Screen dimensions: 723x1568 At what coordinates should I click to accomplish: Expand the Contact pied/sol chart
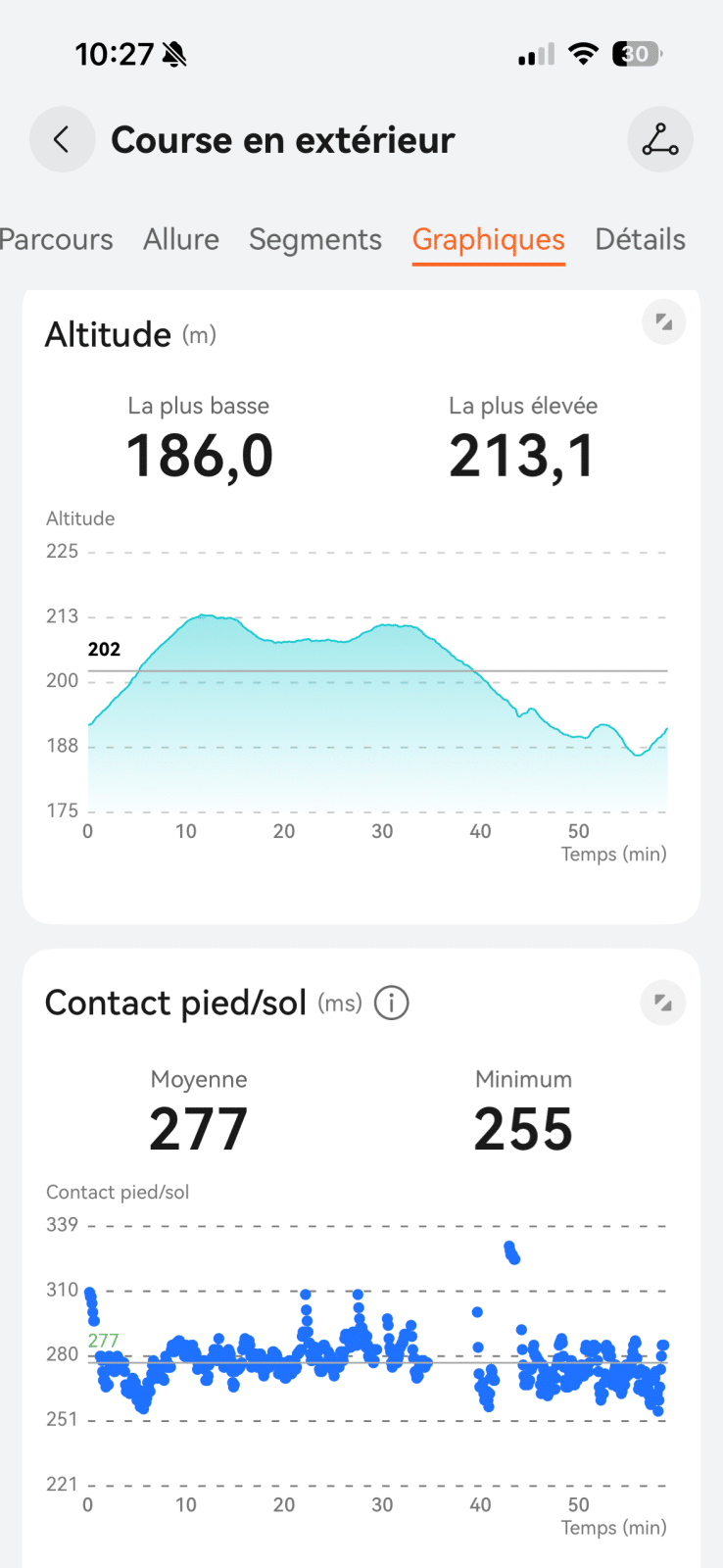[662, 1003]
